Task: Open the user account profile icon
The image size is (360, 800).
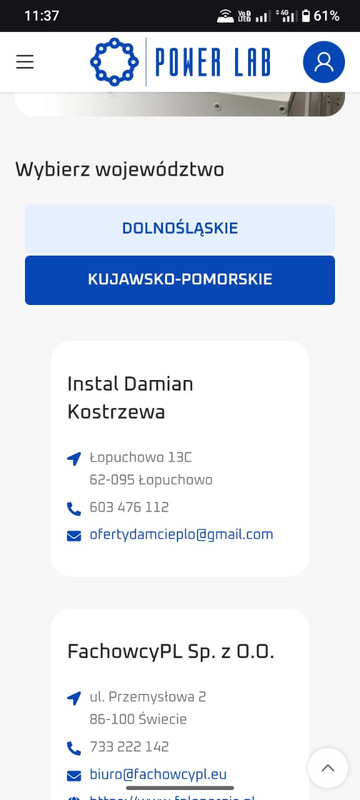Action: (324, 62)
